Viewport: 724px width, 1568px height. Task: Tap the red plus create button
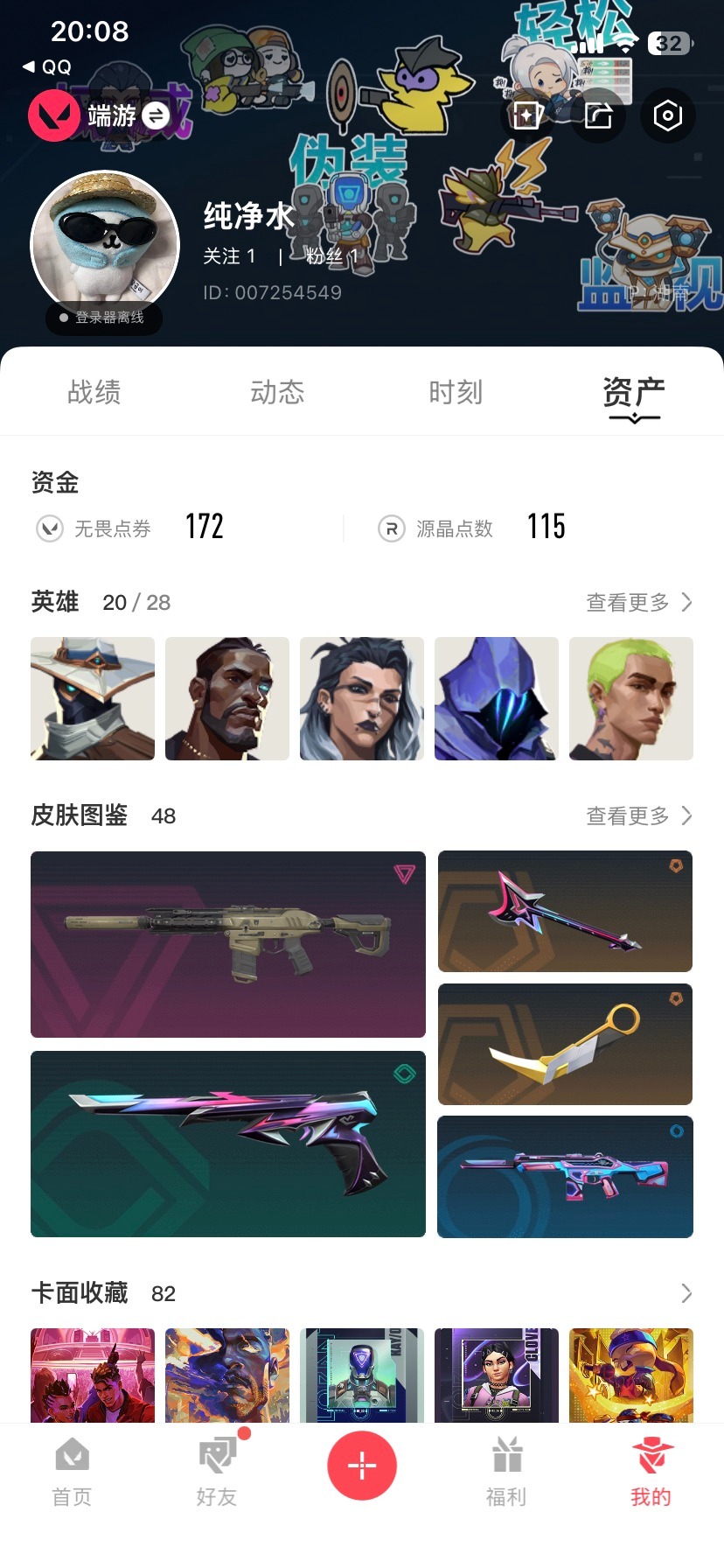[362, 1466]
